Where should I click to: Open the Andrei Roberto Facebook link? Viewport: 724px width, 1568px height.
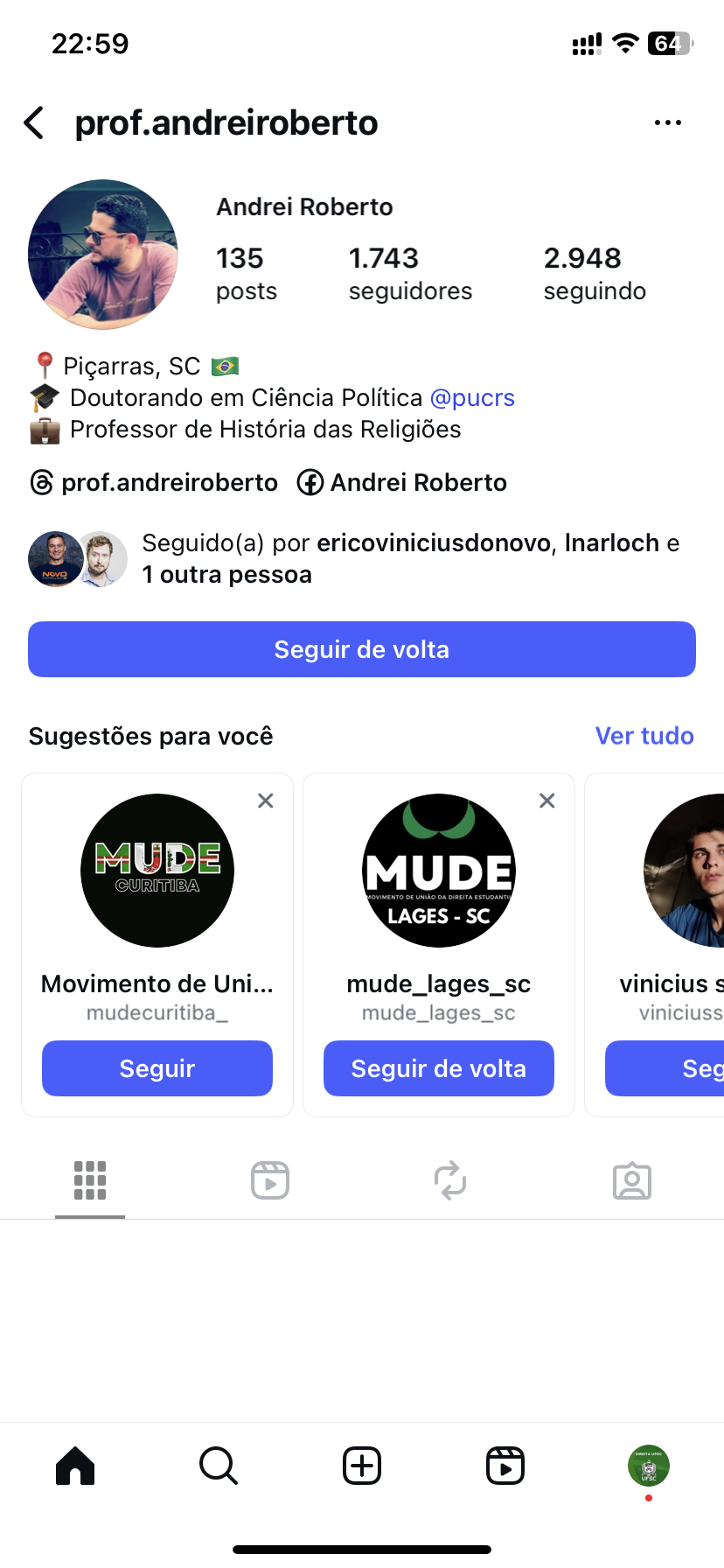[x=402, y=483]
